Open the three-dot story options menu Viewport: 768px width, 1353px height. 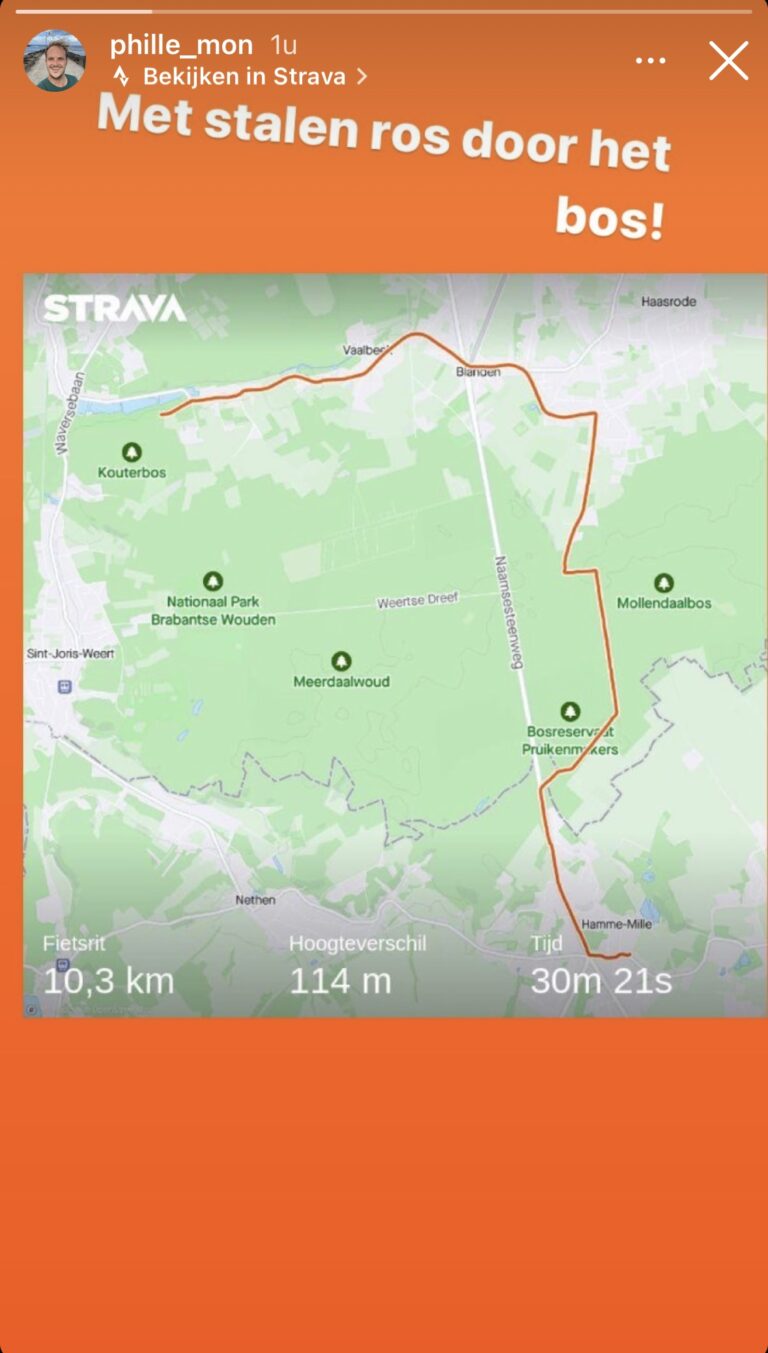pyautogui.click(x=650, y=61)
